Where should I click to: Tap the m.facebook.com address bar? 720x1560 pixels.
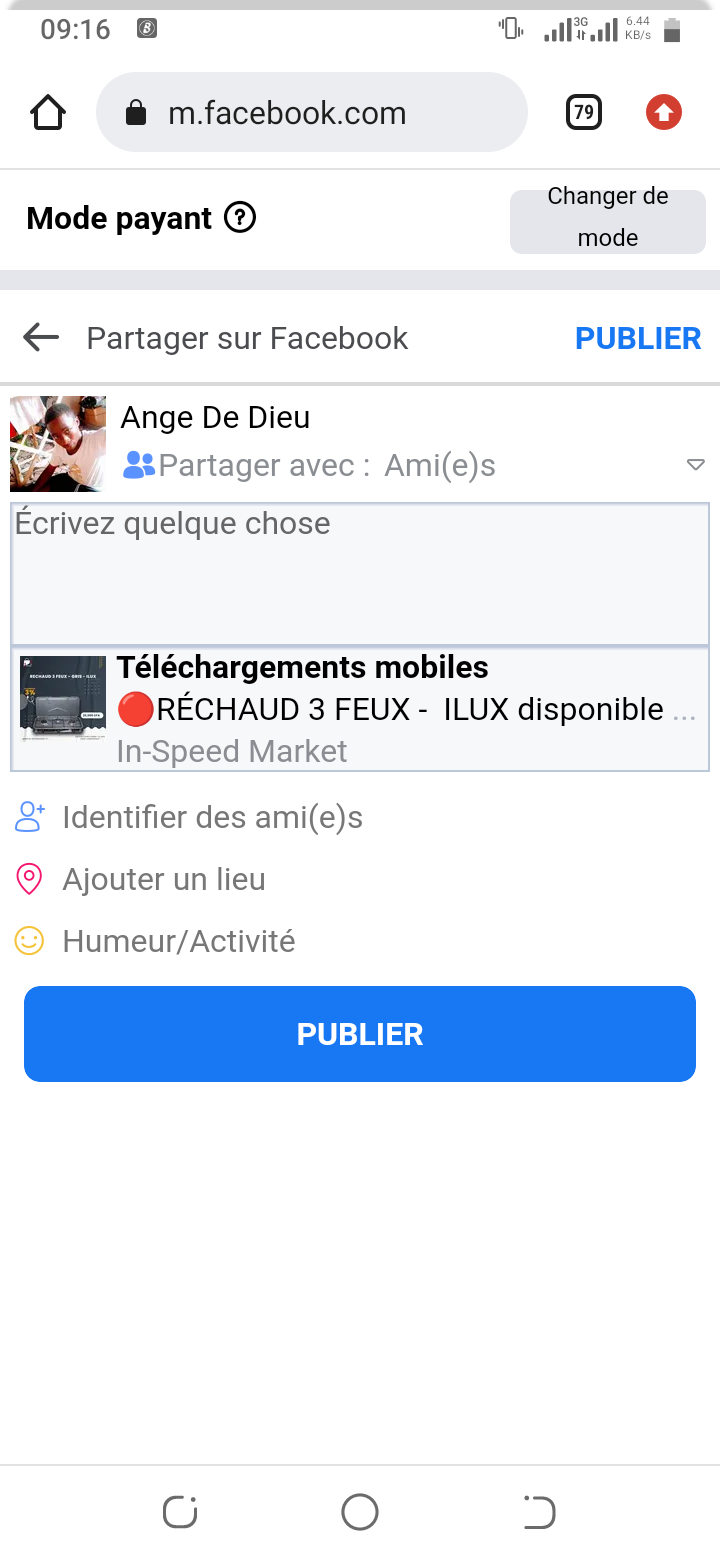[312, 112]
